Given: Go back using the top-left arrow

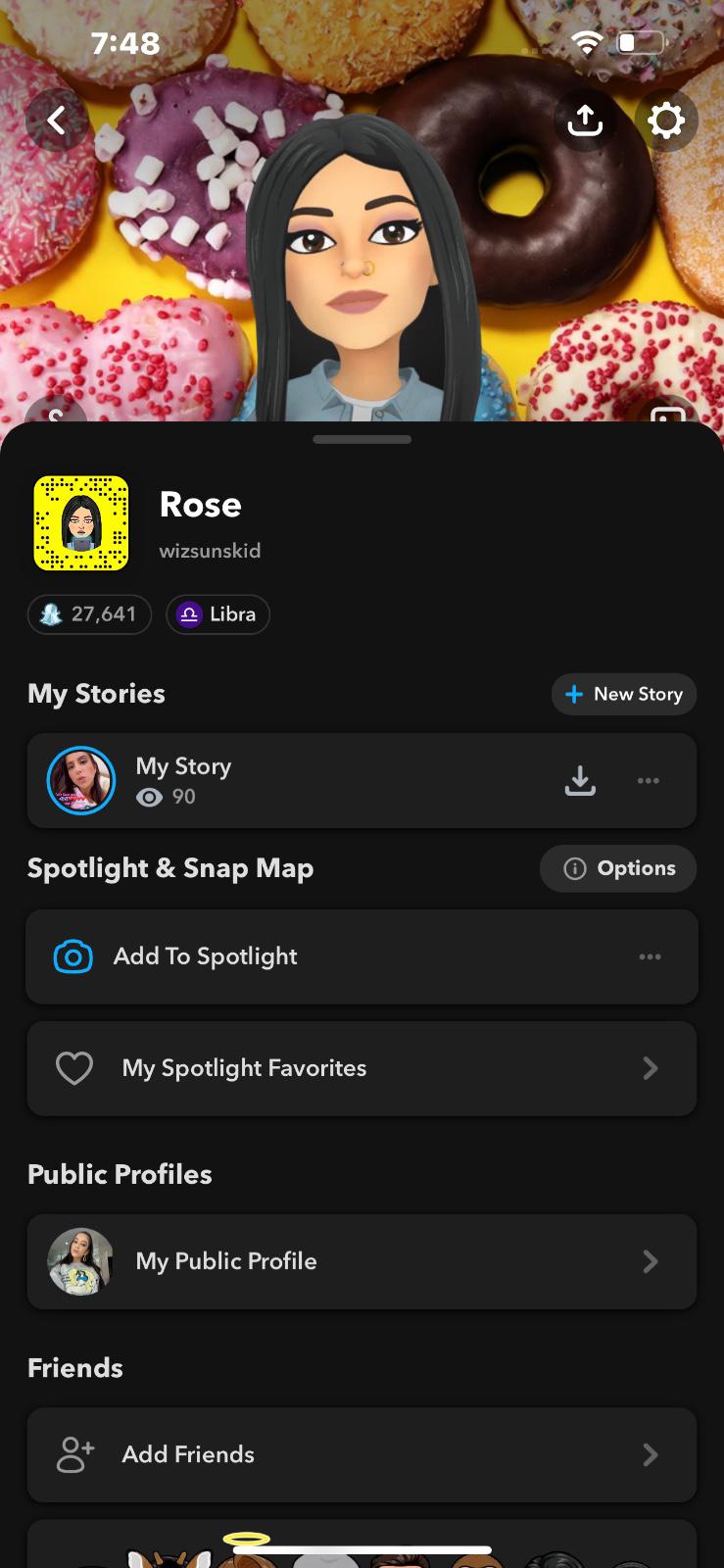Looking at the screenshot, I should [57, 121].
